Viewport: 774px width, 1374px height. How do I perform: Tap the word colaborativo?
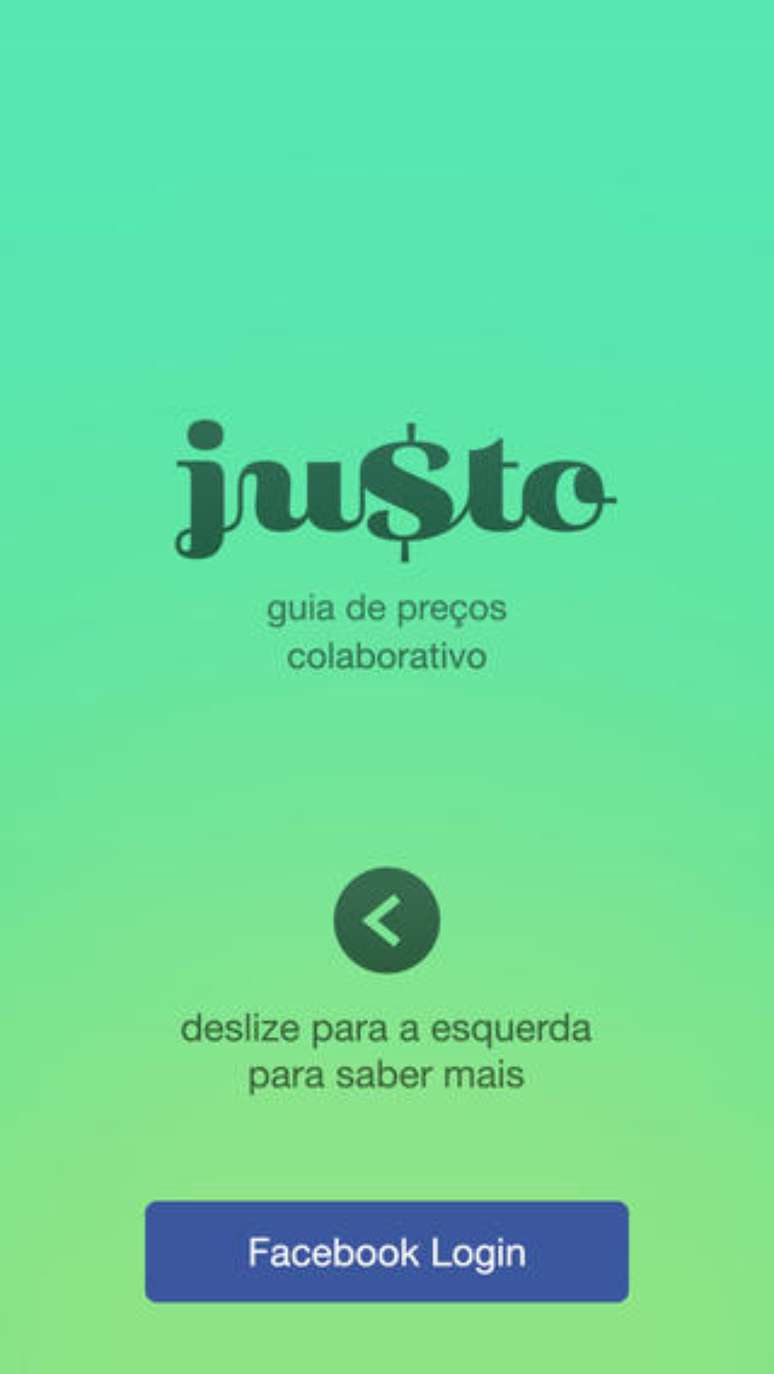coord(387,657)
